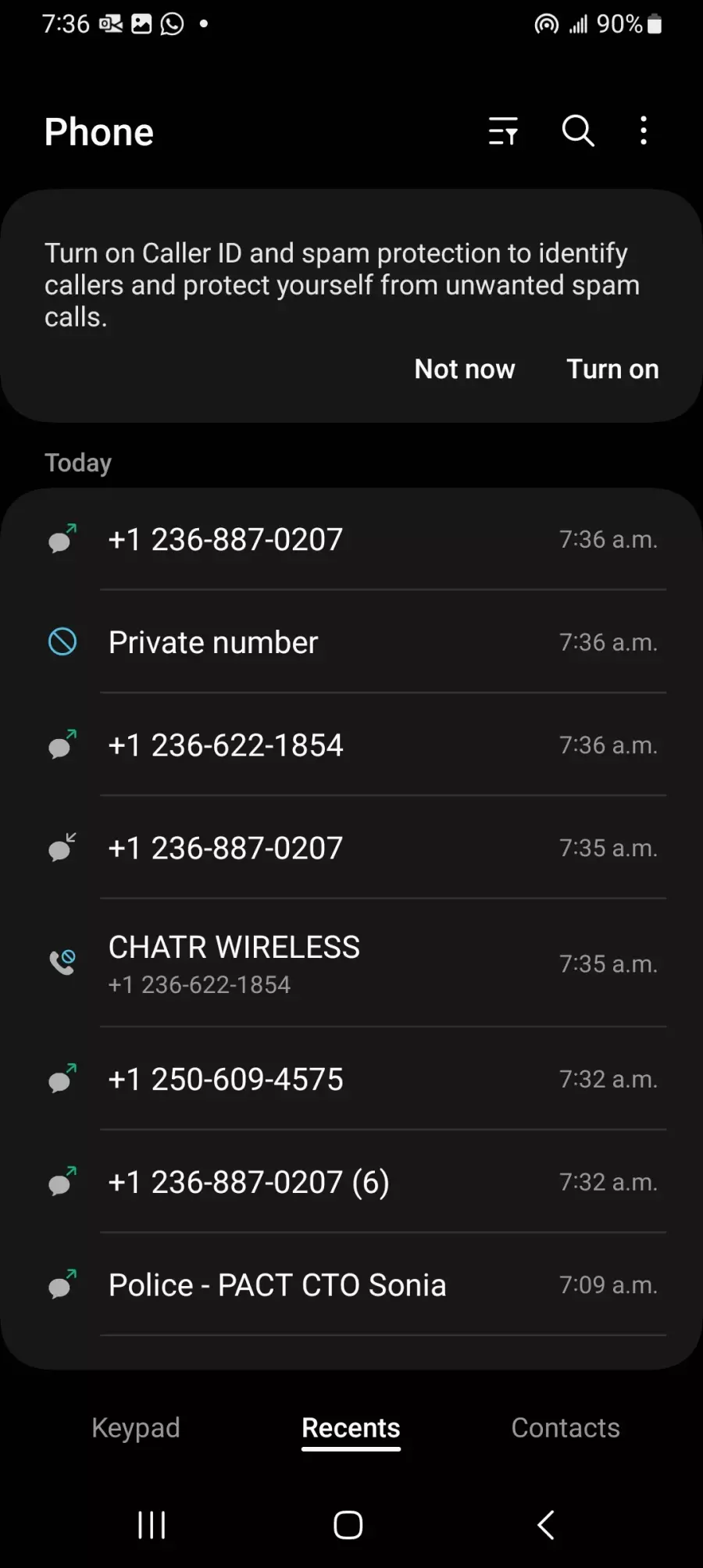Switch to the Keypad tab
This screenshot has height=1568, width=703.
(136, 1428)
